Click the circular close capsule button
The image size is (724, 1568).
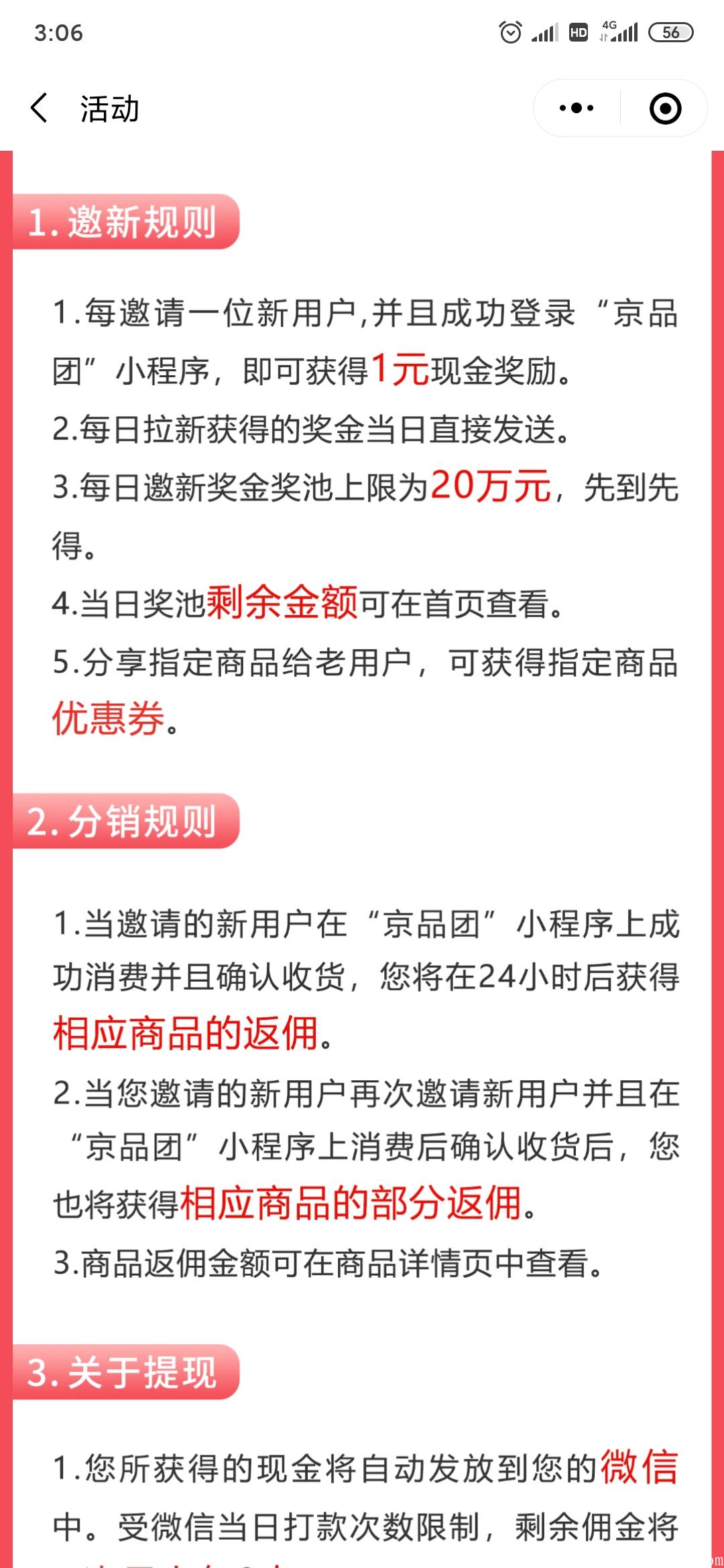pyautogui.click(x=664, y=107)
